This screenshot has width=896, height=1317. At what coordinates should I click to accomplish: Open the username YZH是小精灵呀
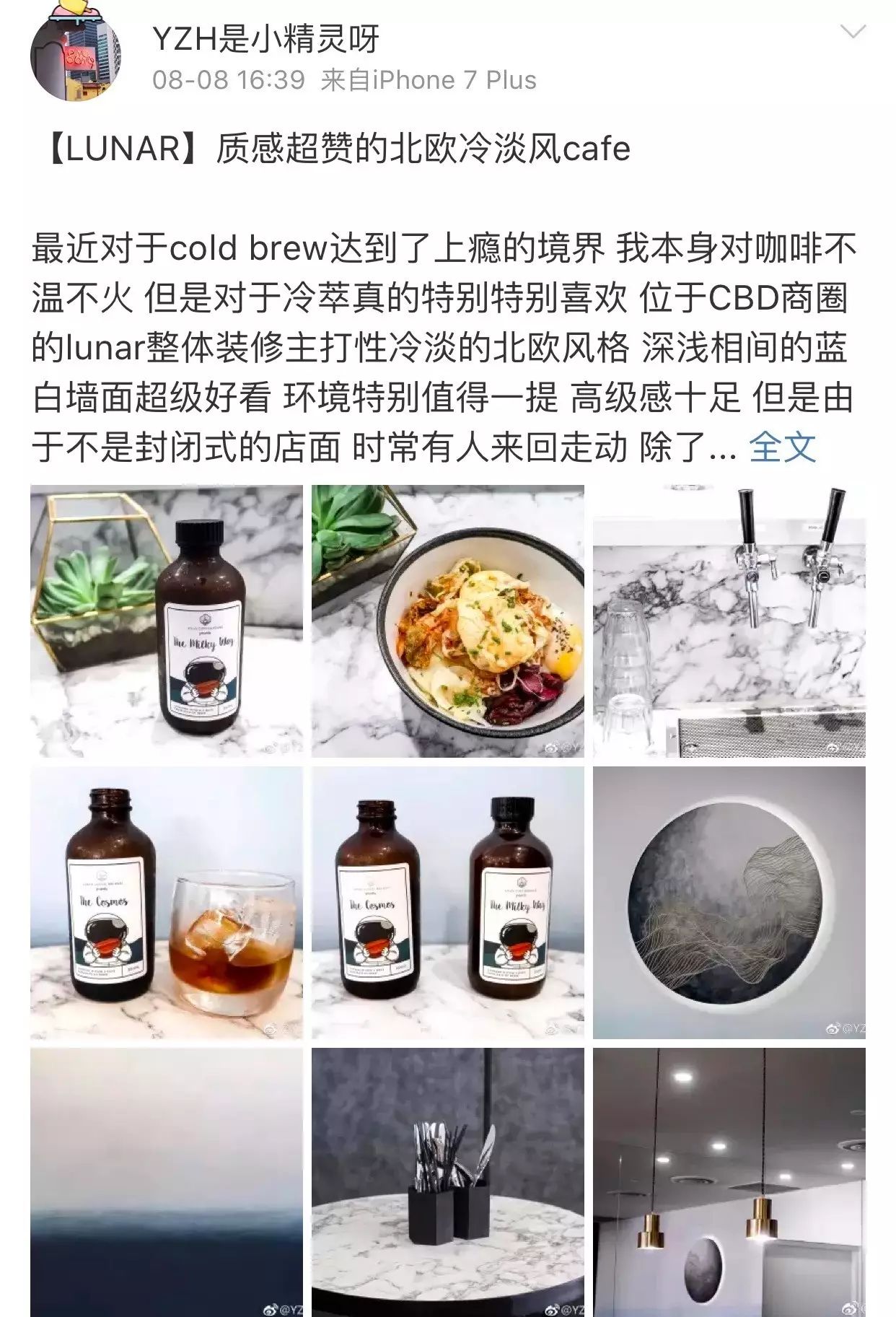click(x=265, y=38)
